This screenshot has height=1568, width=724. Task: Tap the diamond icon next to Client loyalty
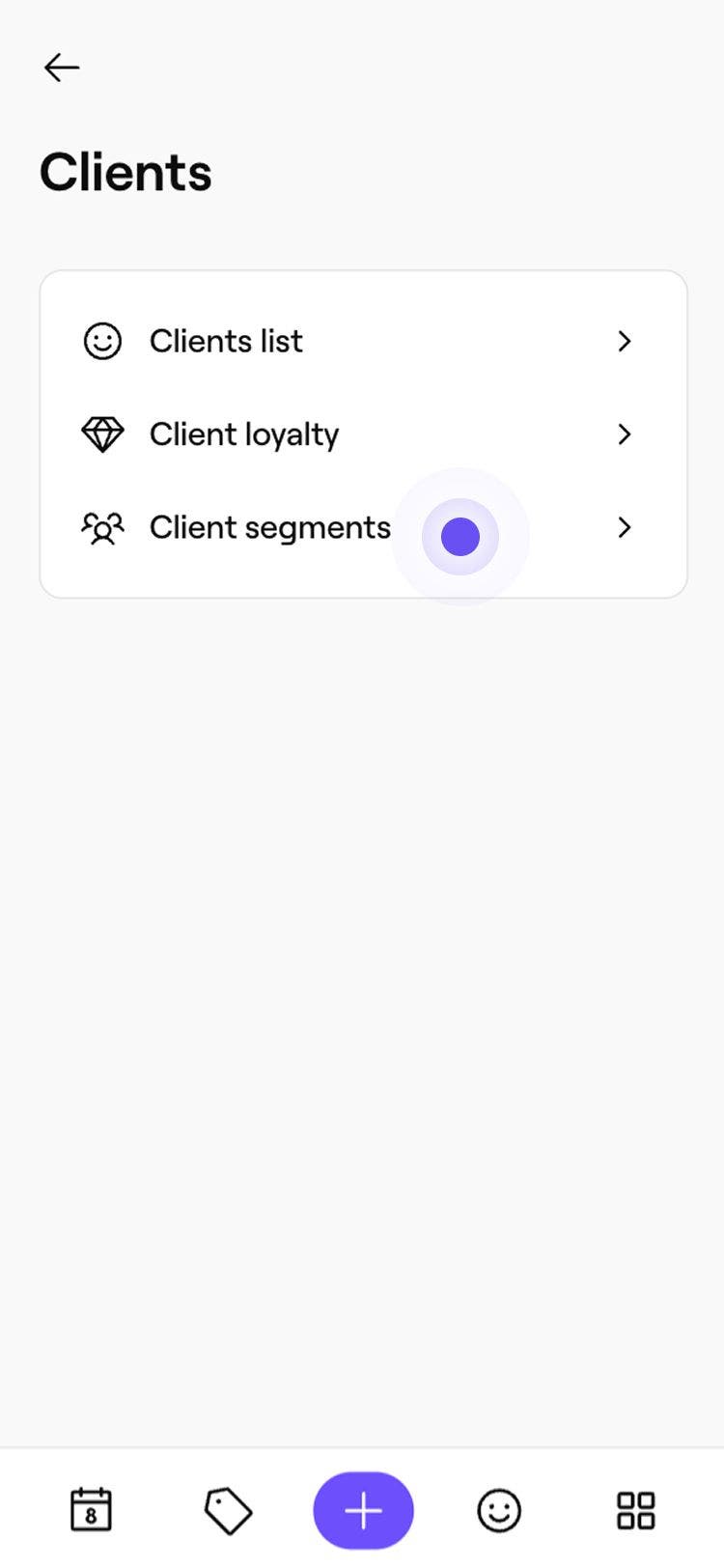pos(102,434)
